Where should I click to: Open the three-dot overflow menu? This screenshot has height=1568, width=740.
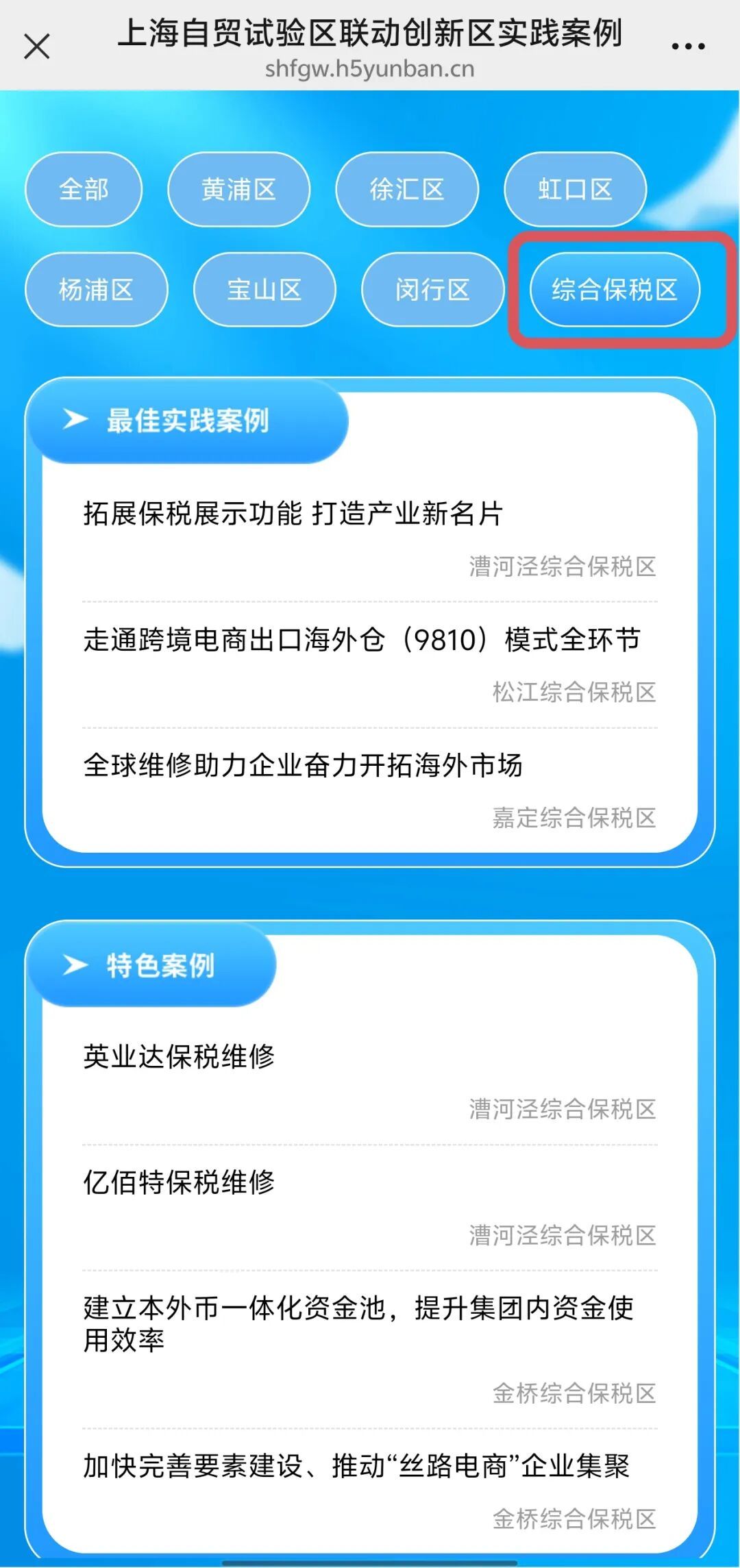[688, 47]
